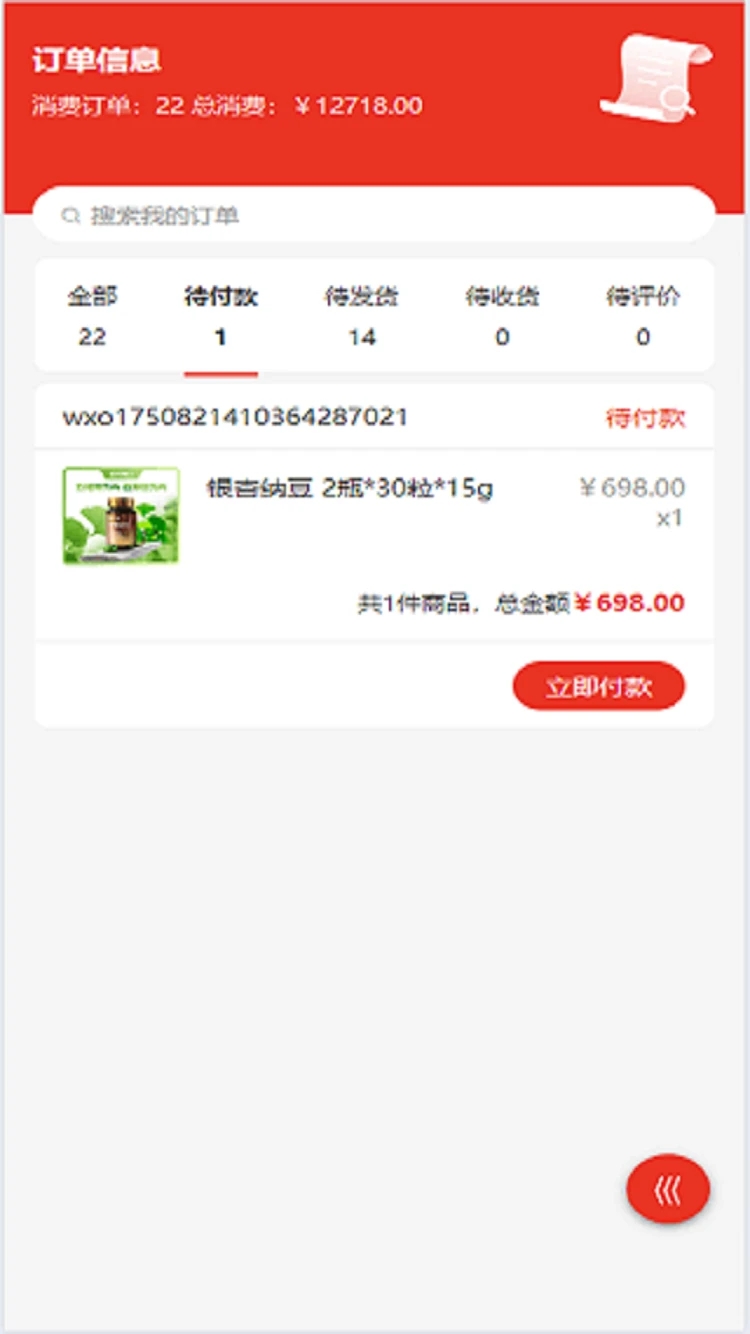Switch to the 待发货 tab
Viewport: 750px width, 1334px height.
(x=361, y=315)
